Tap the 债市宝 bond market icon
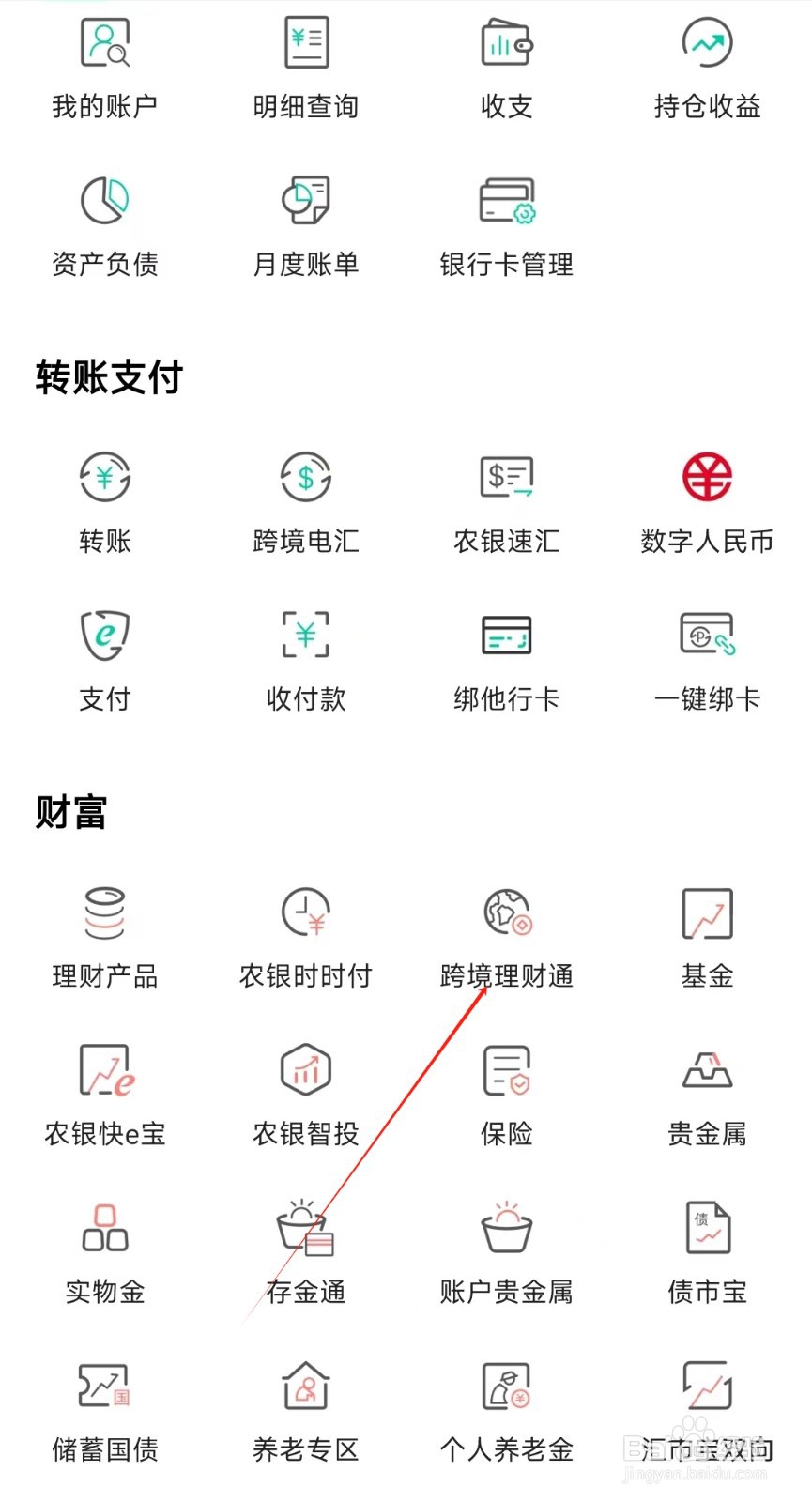 (x=707, y=1253)
